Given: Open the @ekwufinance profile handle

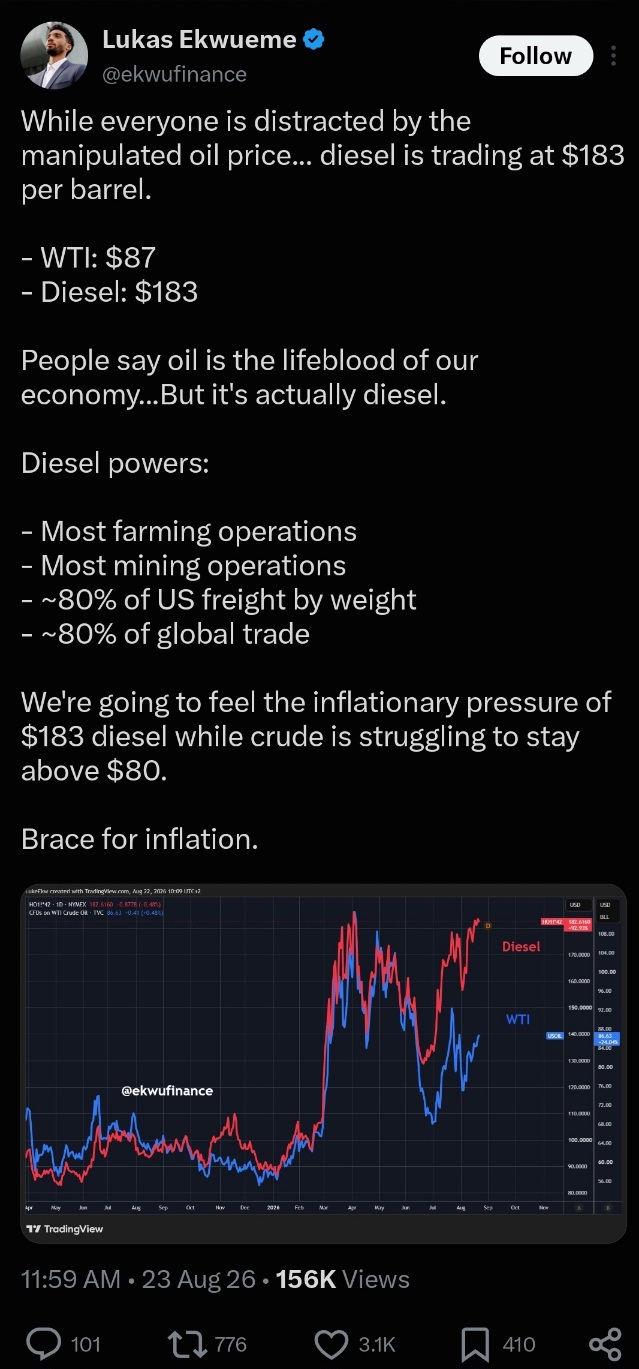Looking at the screenshot, I should coord(175,74).
